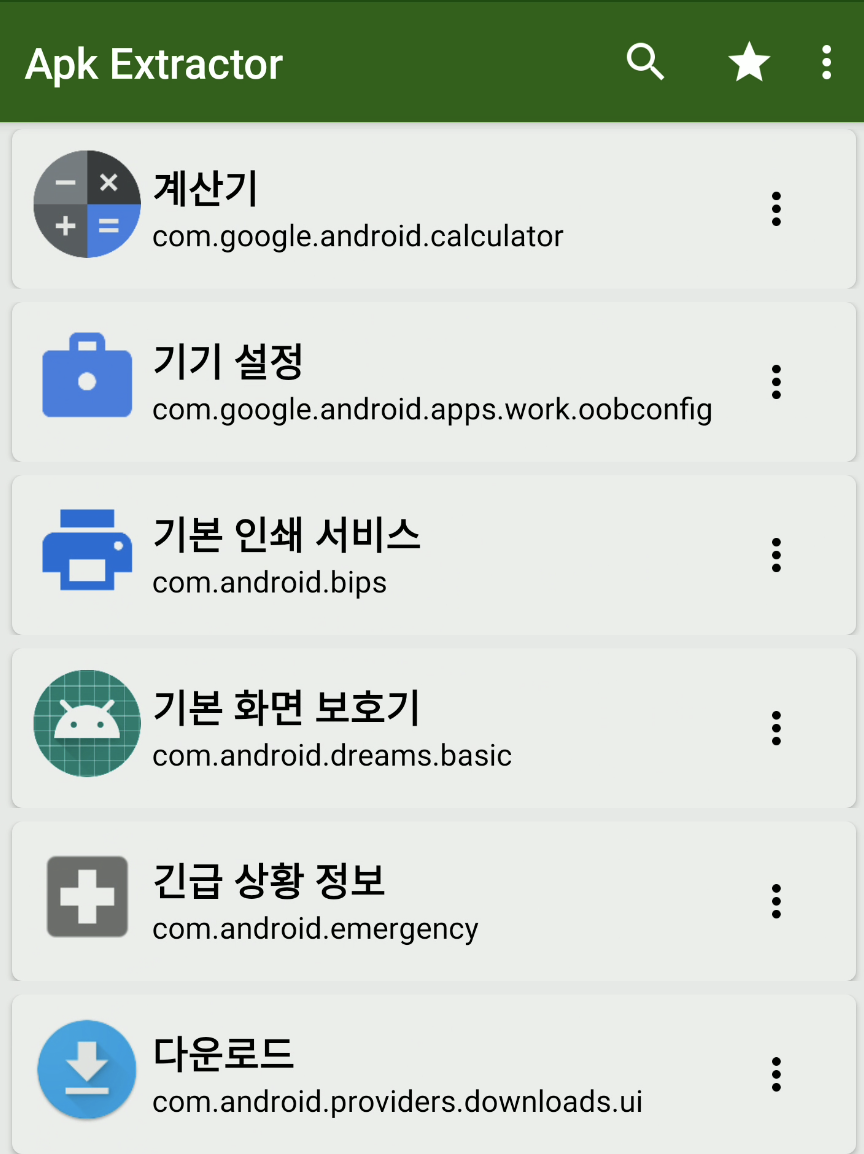Select the 긴급 상황 정보 list row

400,897
